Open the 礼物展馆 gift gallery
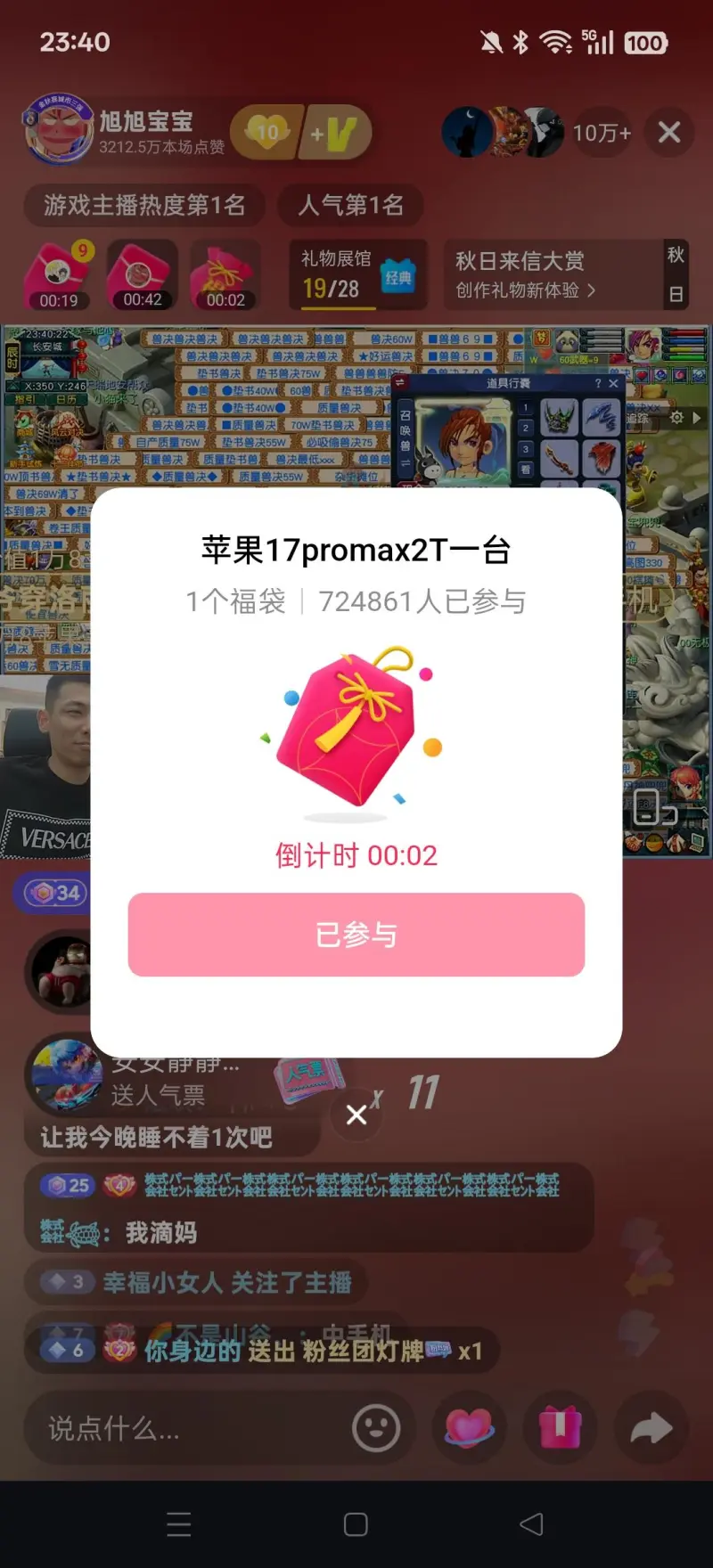Viewport: 713px width, 1568px height. (x=357, y=274)
